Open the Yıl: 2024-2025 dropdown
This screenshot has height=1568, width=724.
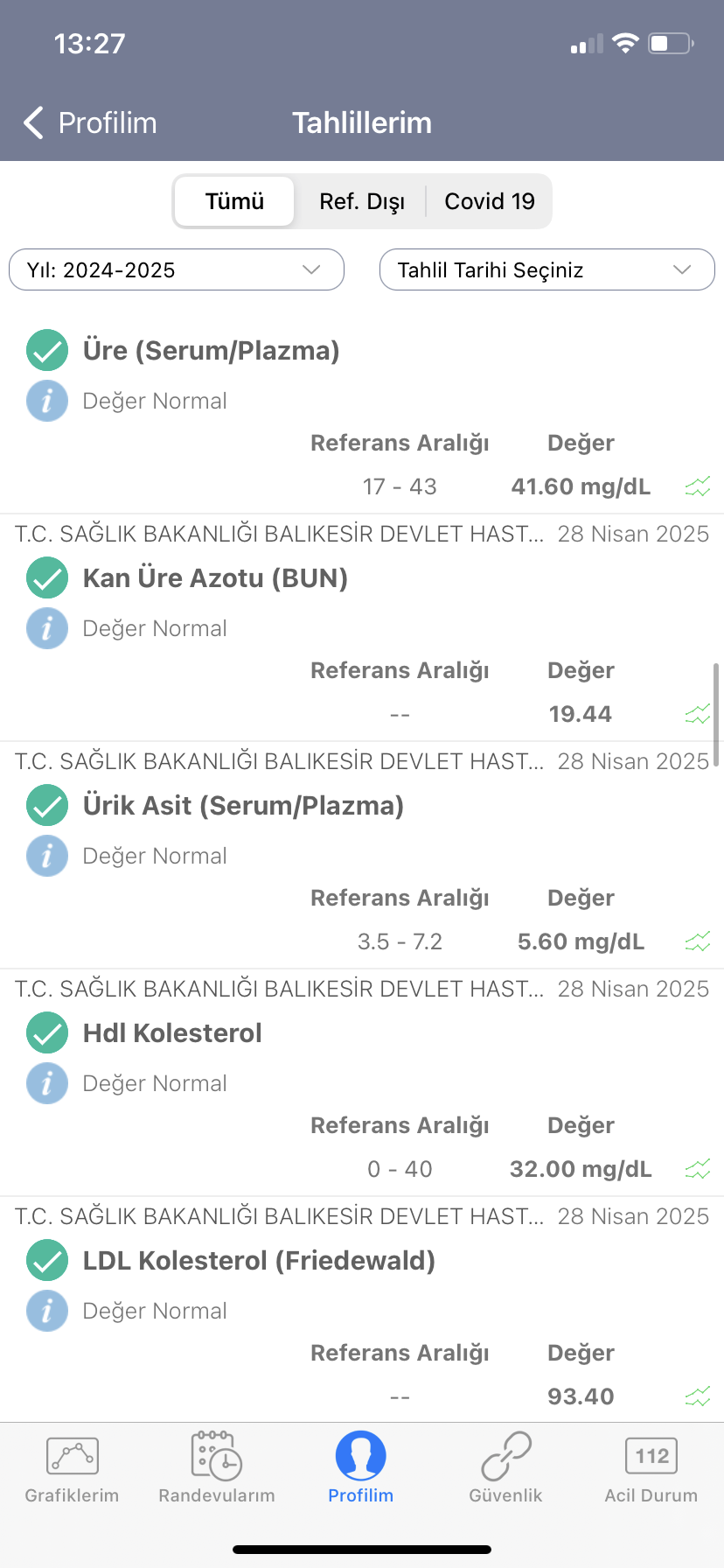click(x=177, y=269)
